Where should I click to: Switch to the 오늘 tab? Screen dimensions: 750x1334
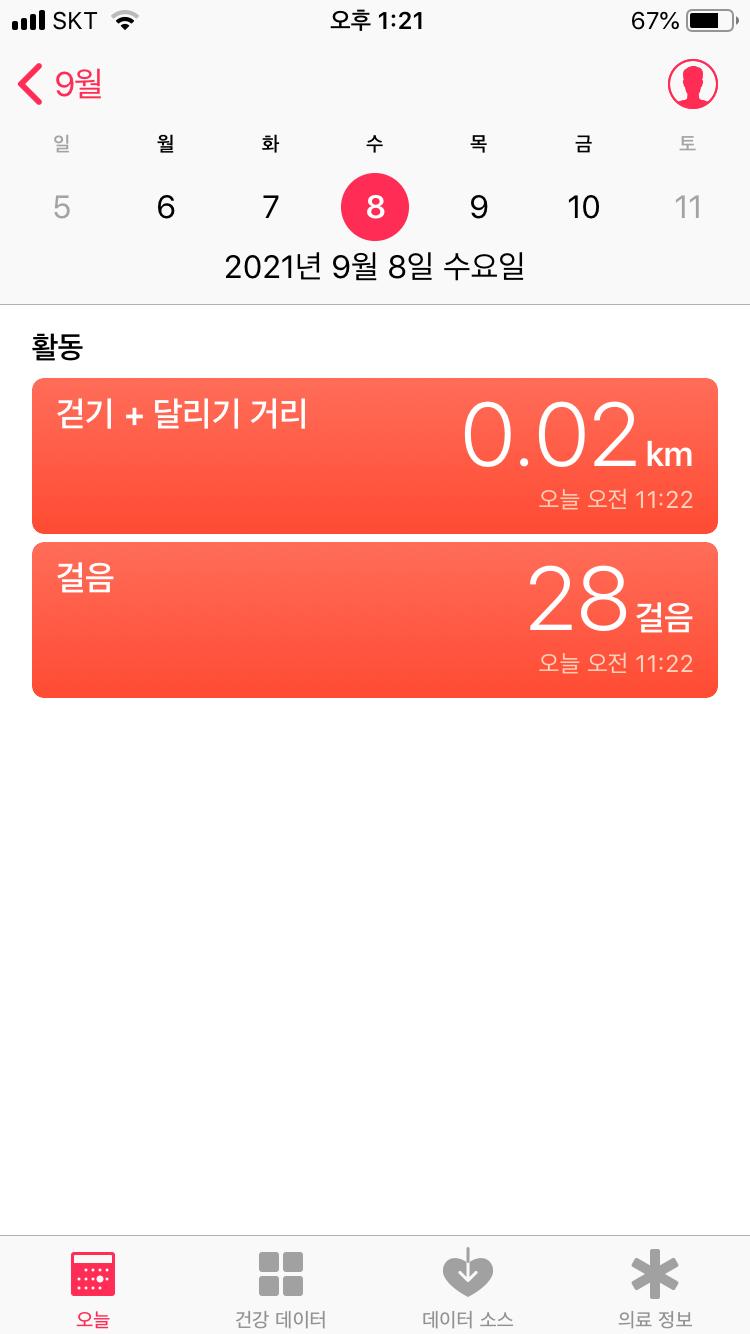click(x=93, y=1288)
